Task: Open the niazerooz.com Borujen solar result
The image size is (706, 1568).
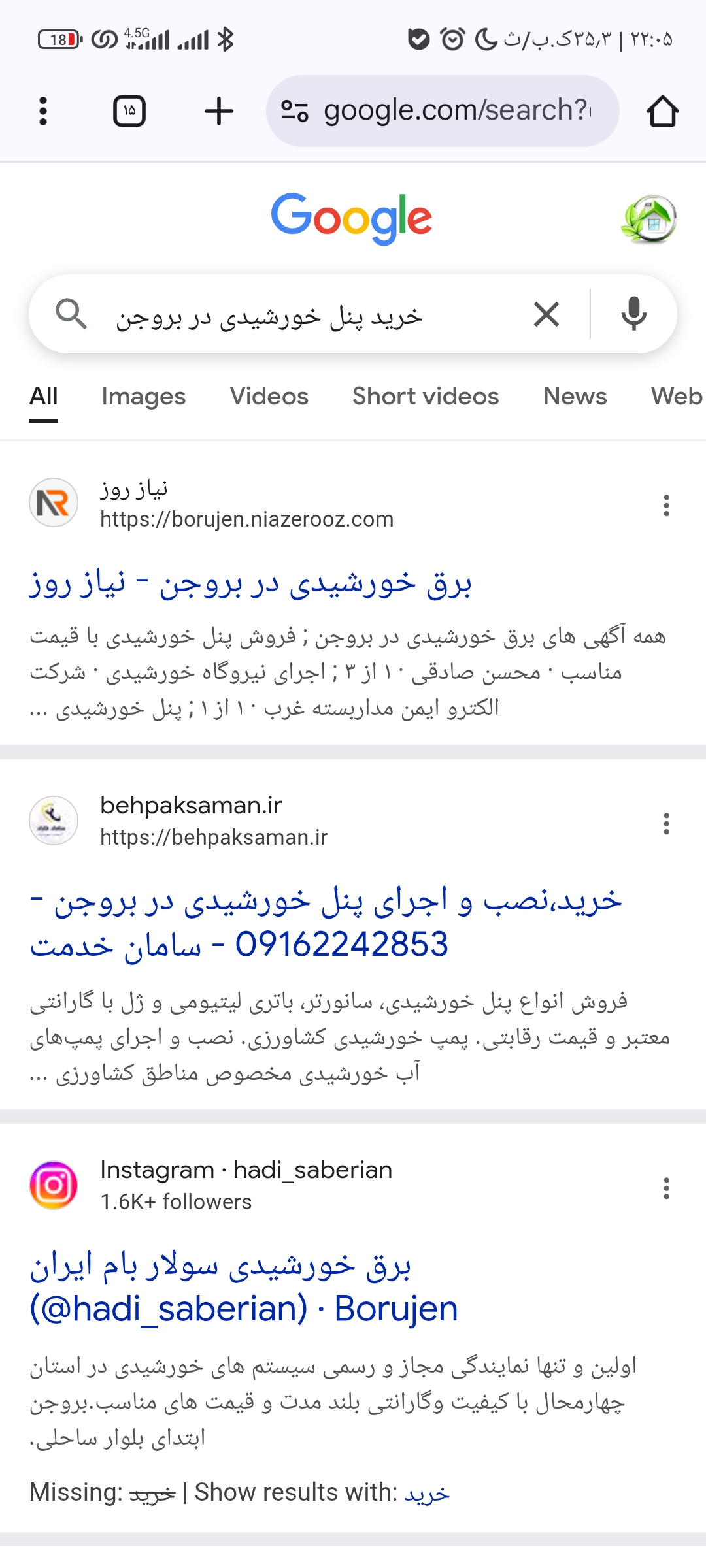Action: click(x=251, y=584)
